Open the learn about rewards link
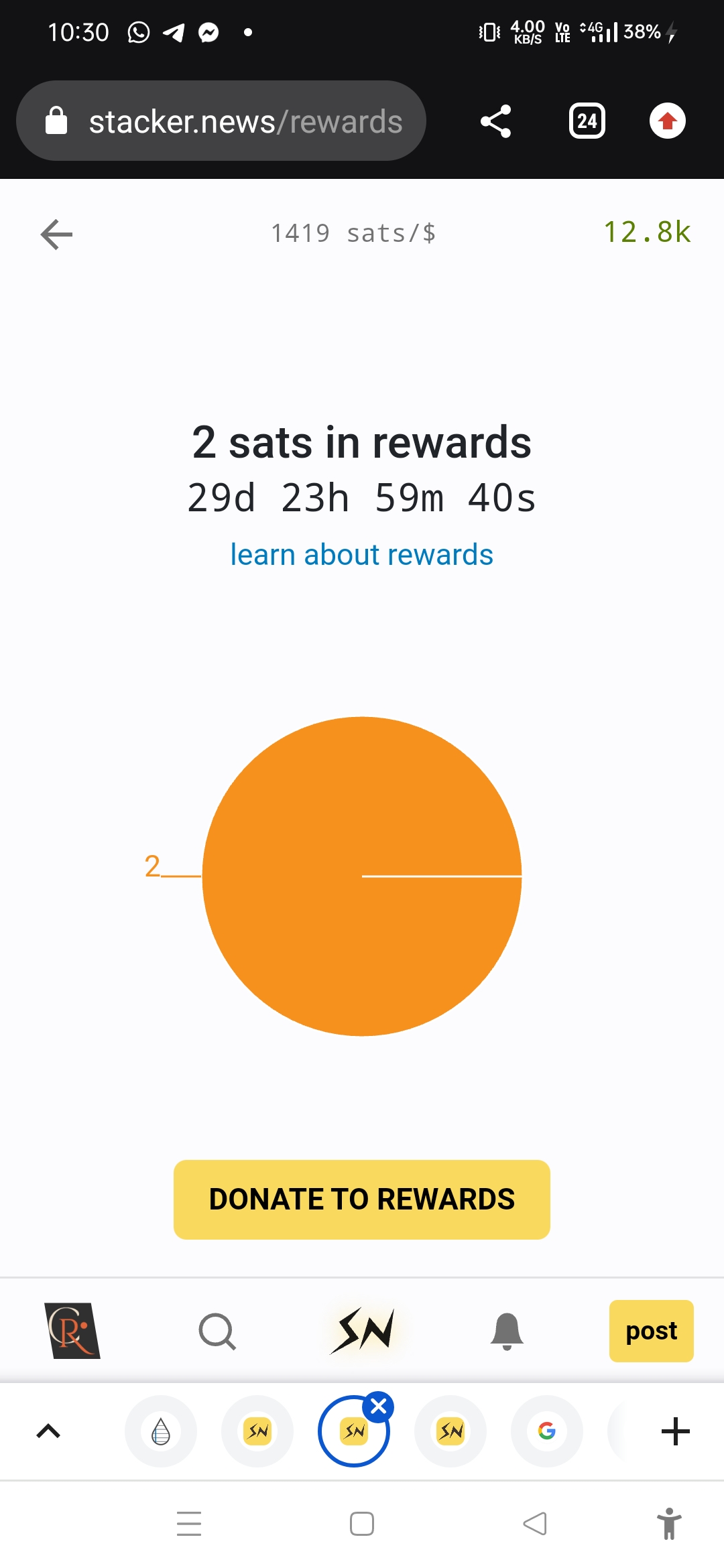 (x=361, y=555)
